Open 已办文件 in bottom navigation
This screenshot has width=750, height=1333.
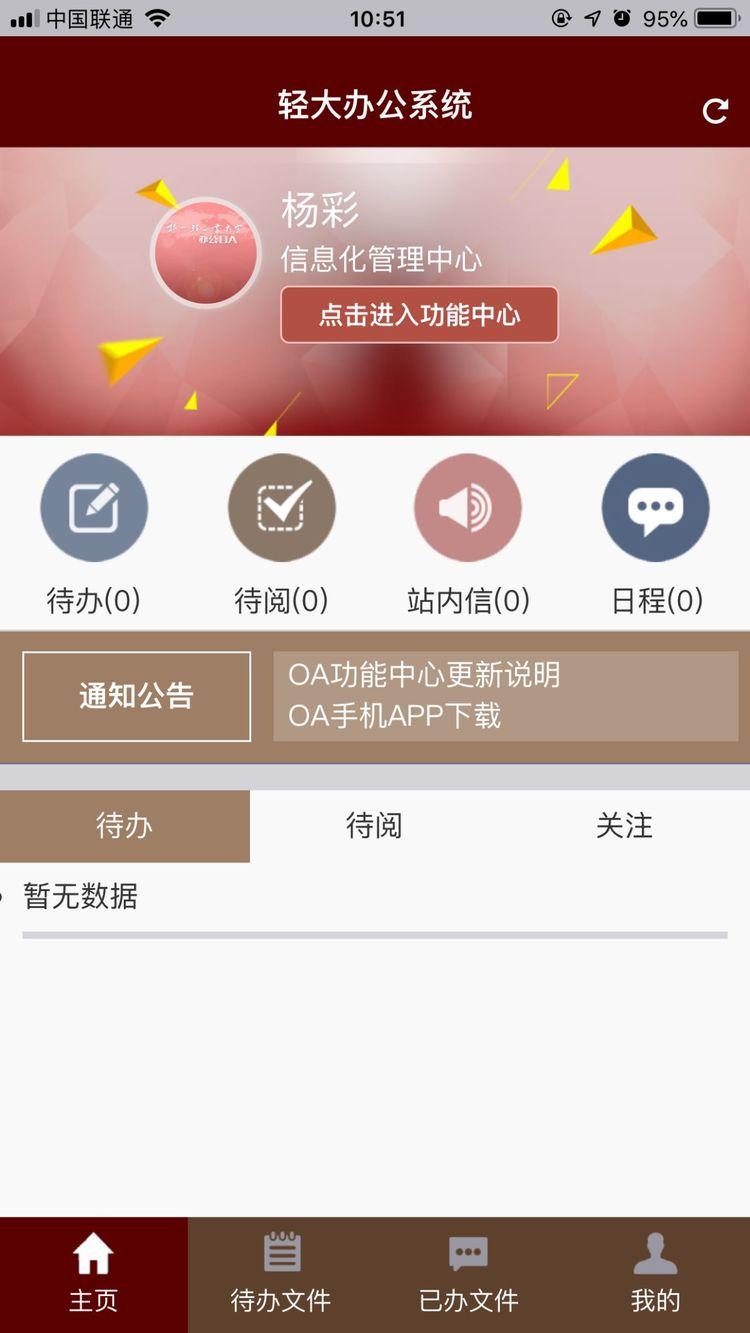(468, 1274)
